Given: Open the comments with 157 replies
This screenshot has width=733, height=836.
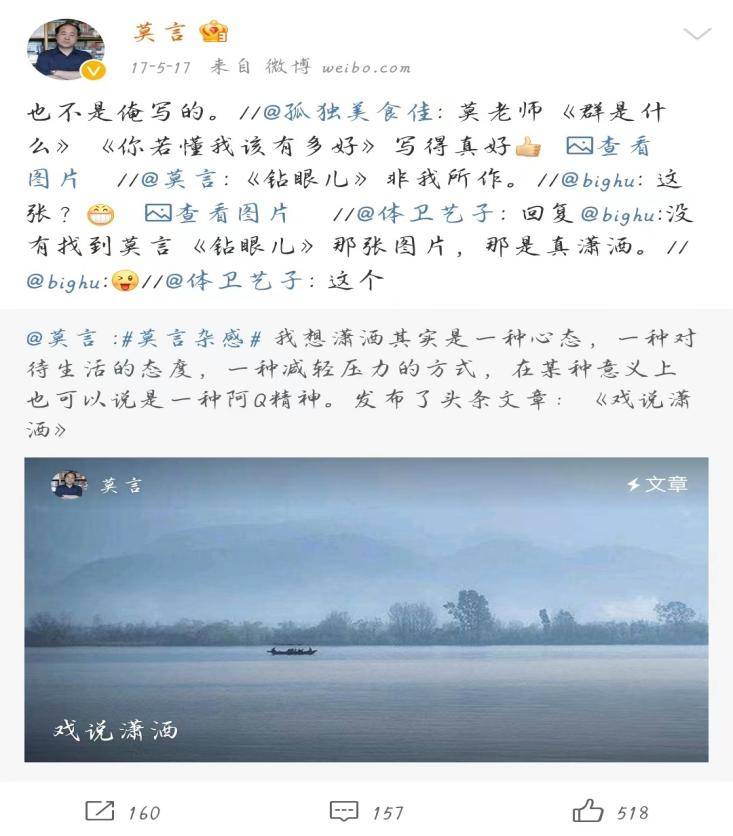Looking at the screenshot, I should [366, 811].
